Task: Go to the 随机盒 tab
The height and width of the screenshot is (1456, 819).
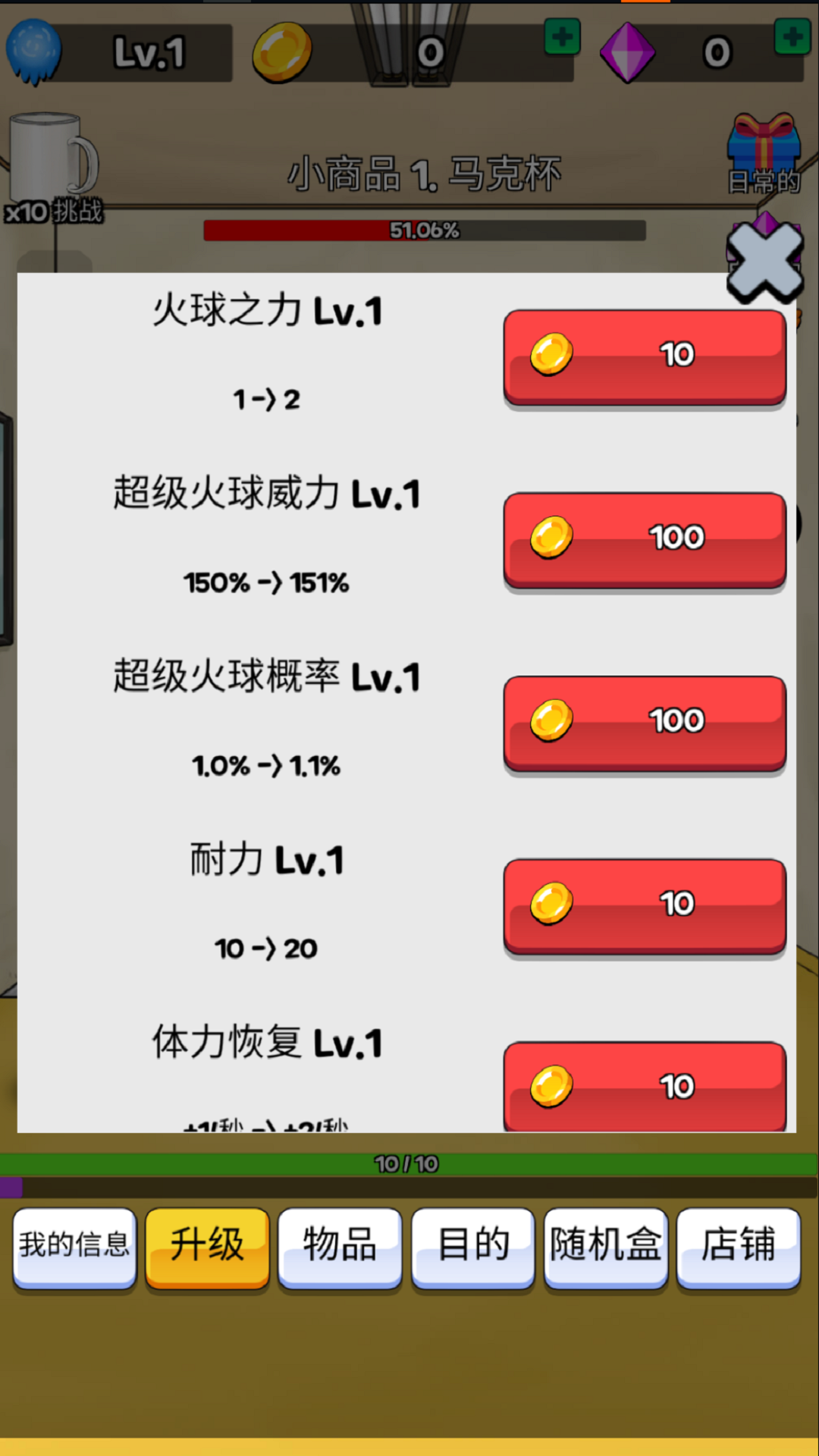Action: pos(606,1246)
